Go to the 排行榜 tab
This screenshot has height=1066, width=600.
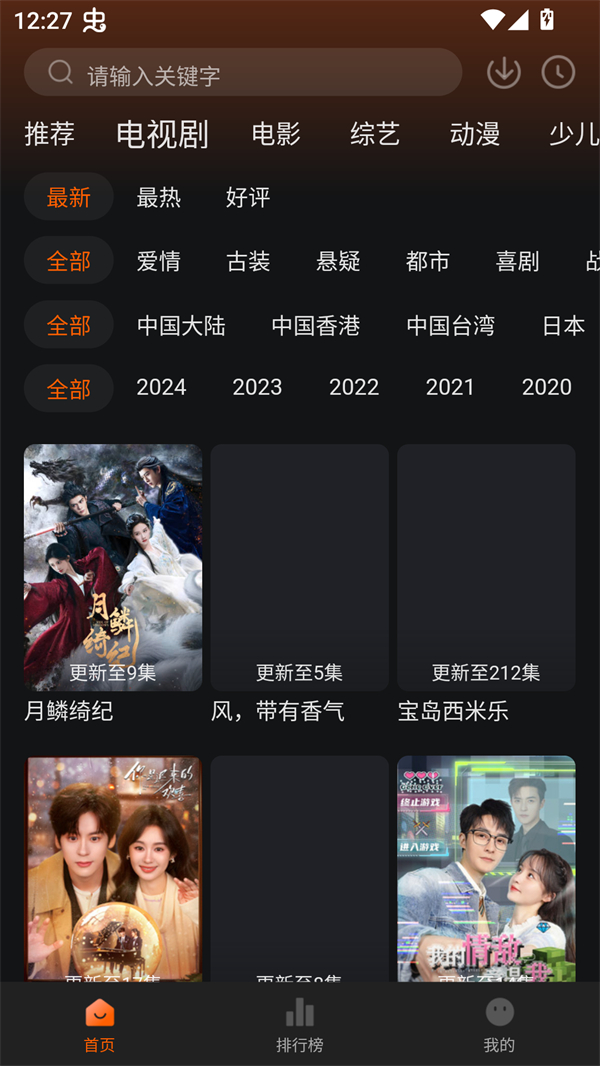pos(300,1026)
